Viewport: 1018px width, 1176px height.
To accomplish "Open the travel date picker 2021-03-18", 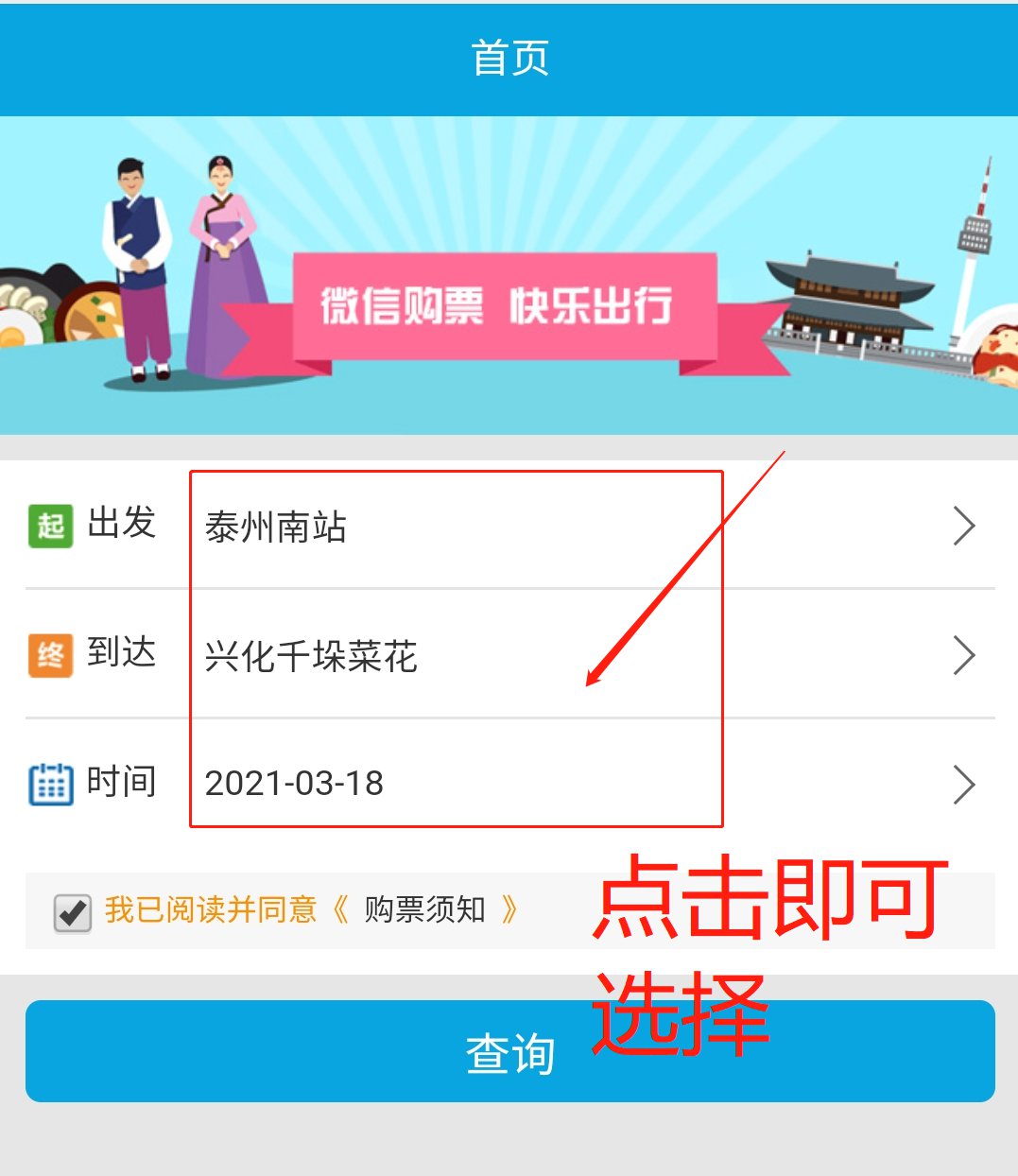I will click(x=294, y=784).
